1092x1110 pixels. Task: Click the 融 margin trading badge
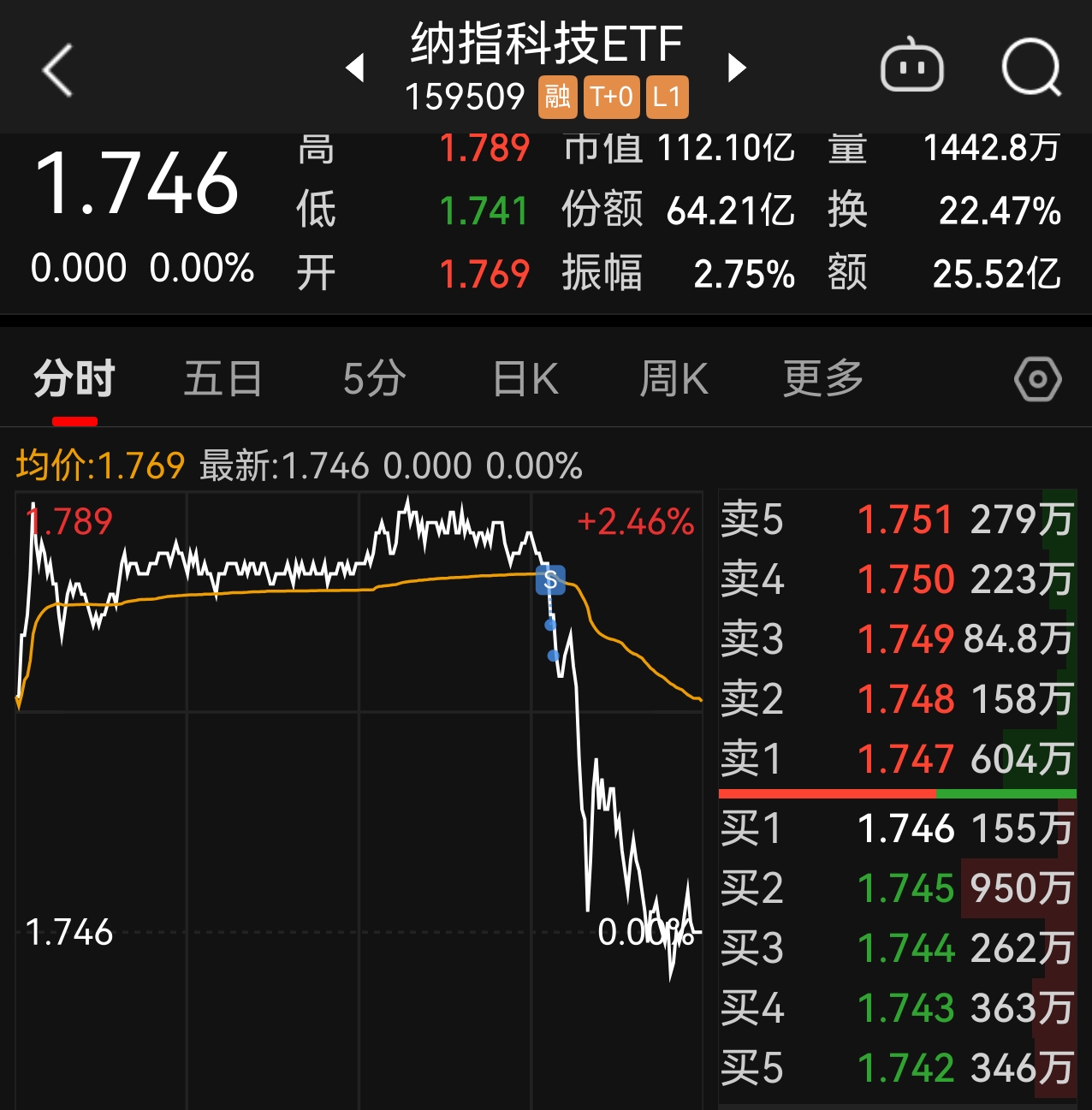click(x=557, y=97)
